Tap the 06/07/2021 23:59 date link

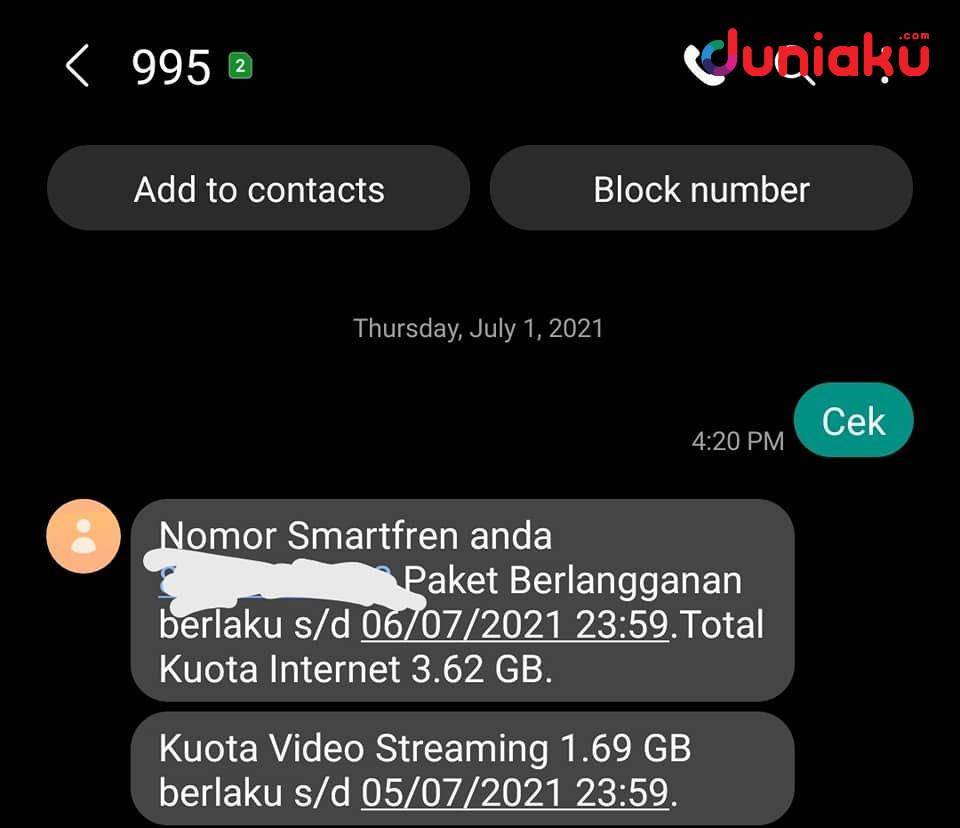[514, 625]
